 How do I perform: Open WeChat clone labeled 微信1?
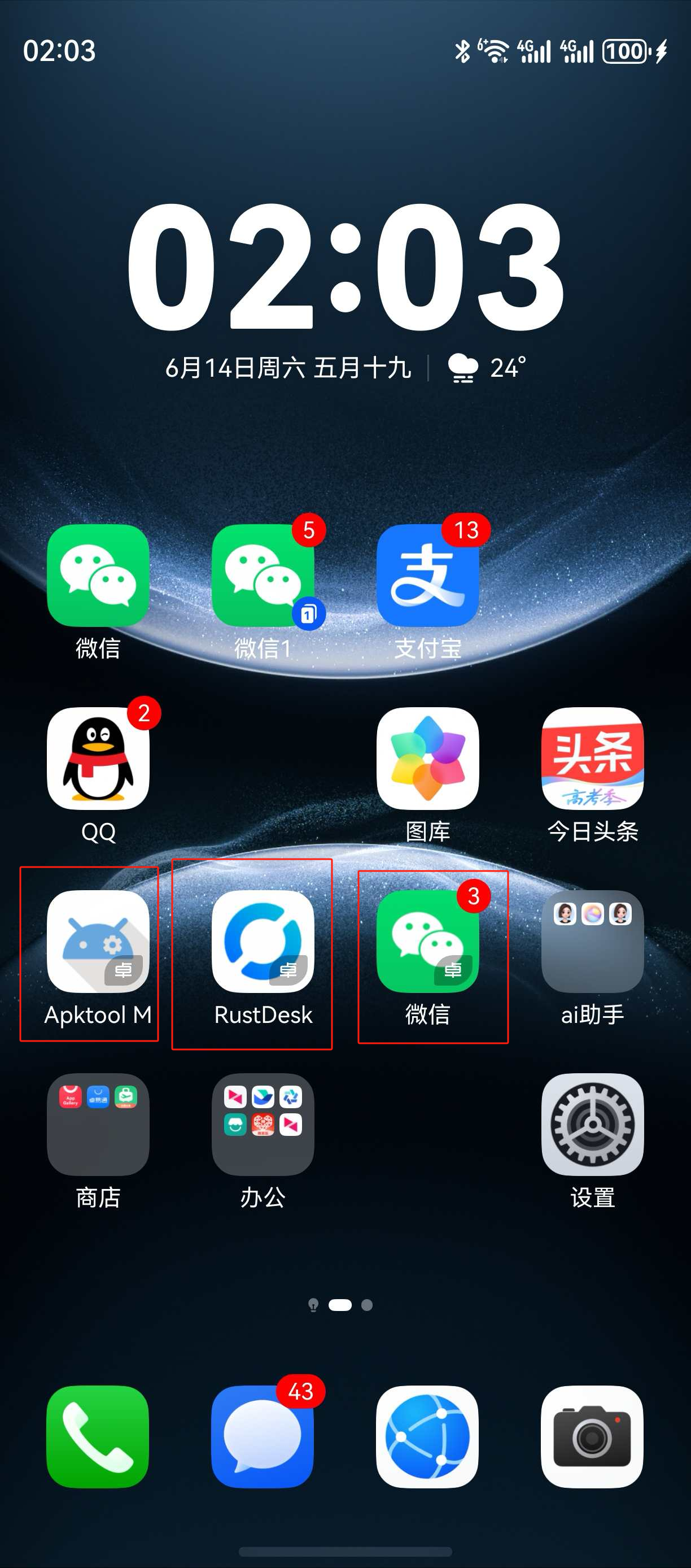point(263,575)
